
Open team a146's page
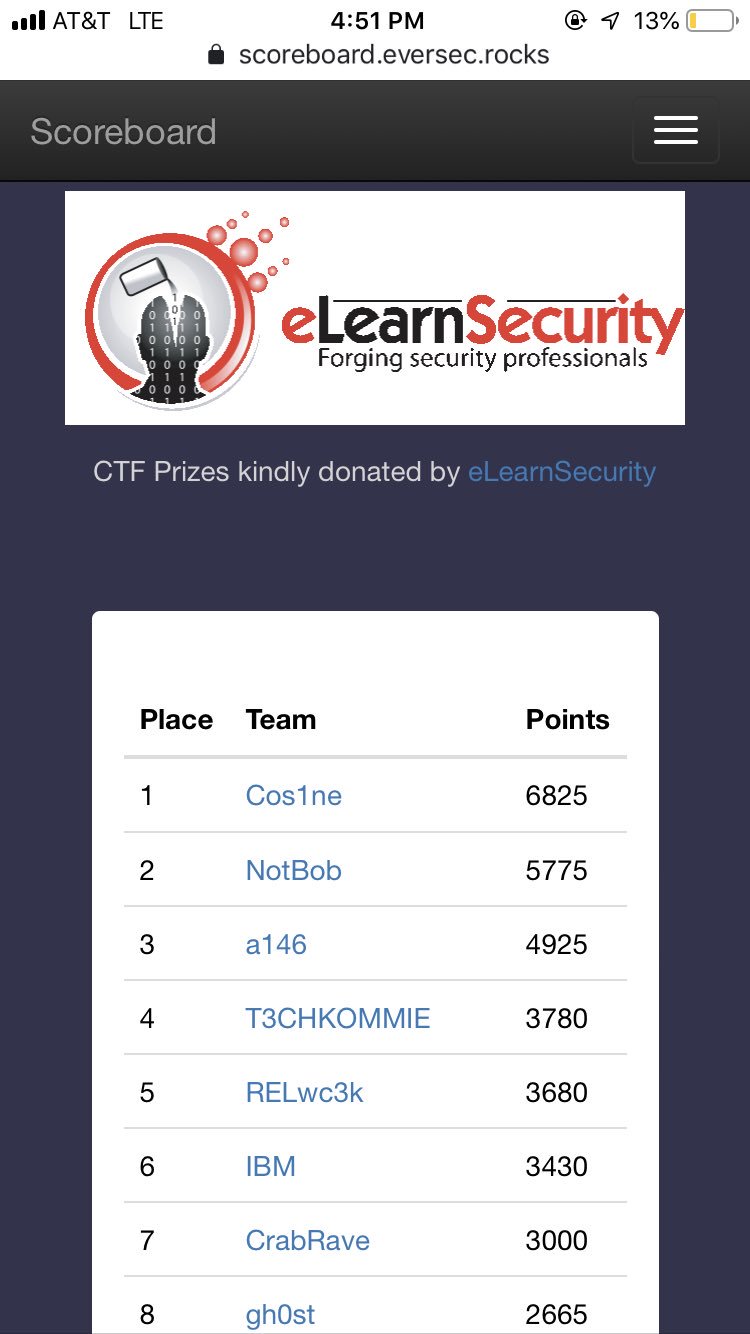(x=276, y=944)
